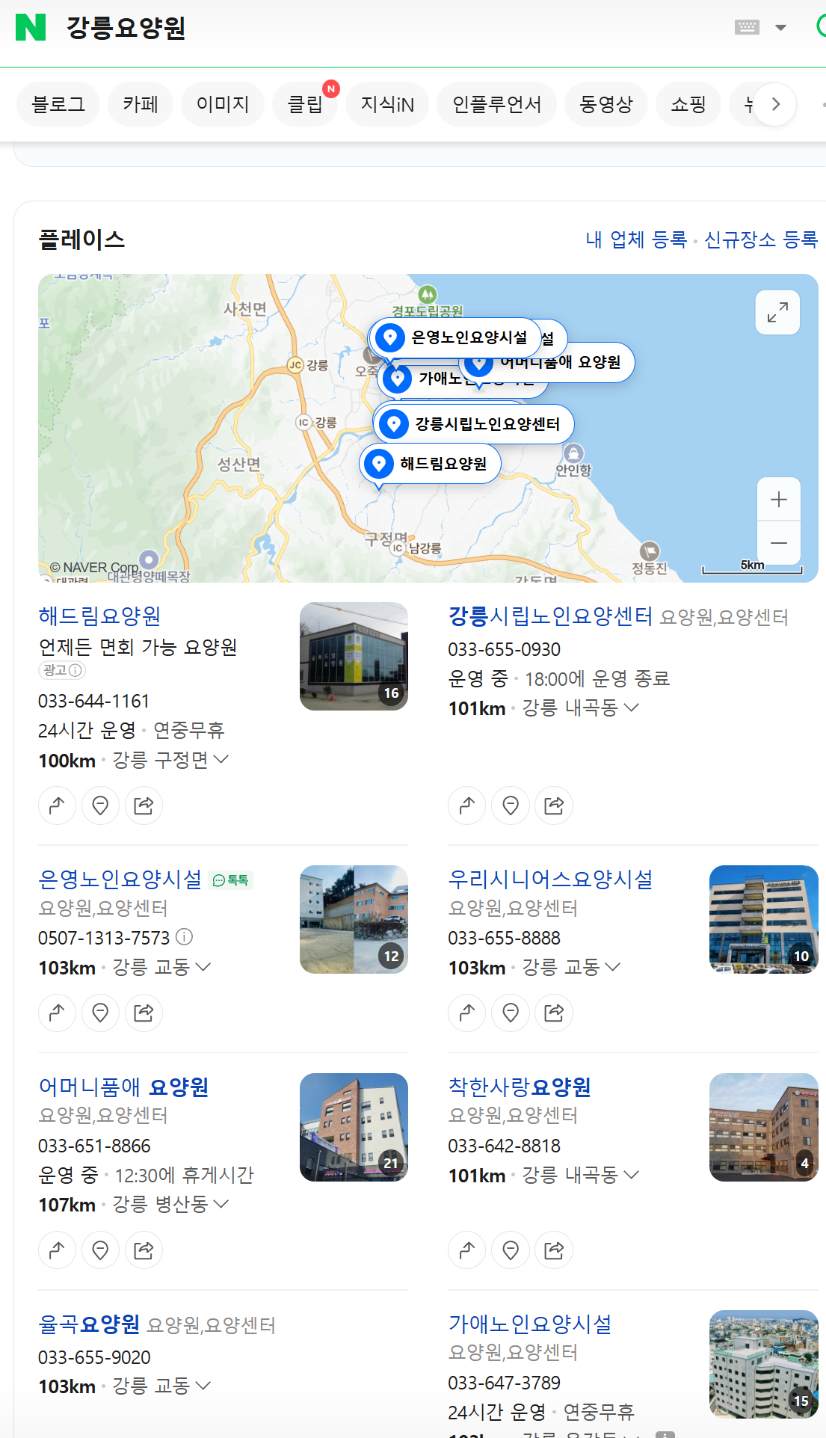Zoom out on the map

(779, 543)
